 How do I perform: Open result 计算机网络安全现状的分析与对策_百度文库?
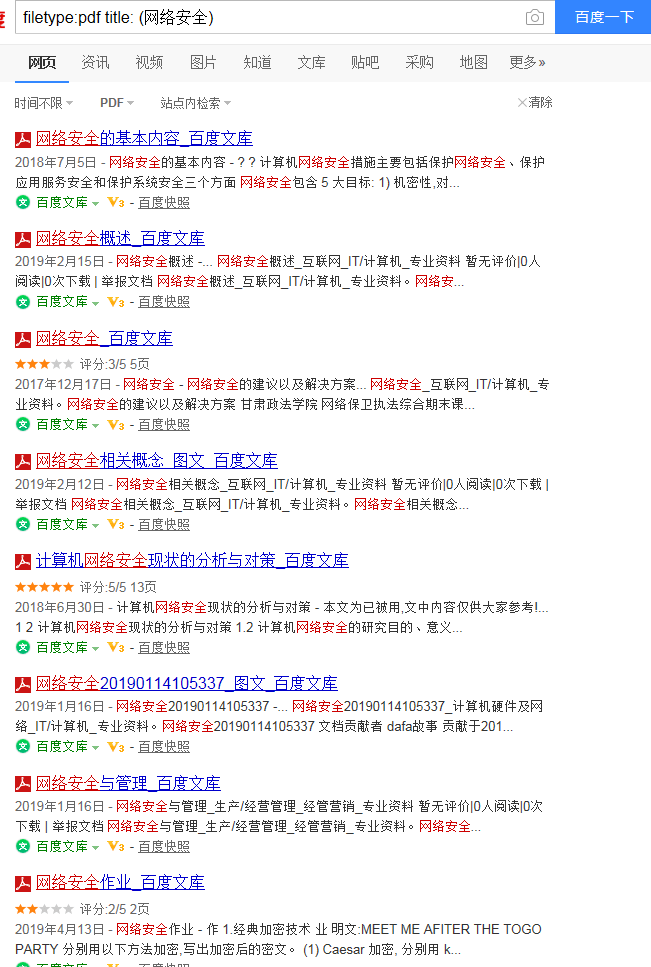tap(192, 560)
